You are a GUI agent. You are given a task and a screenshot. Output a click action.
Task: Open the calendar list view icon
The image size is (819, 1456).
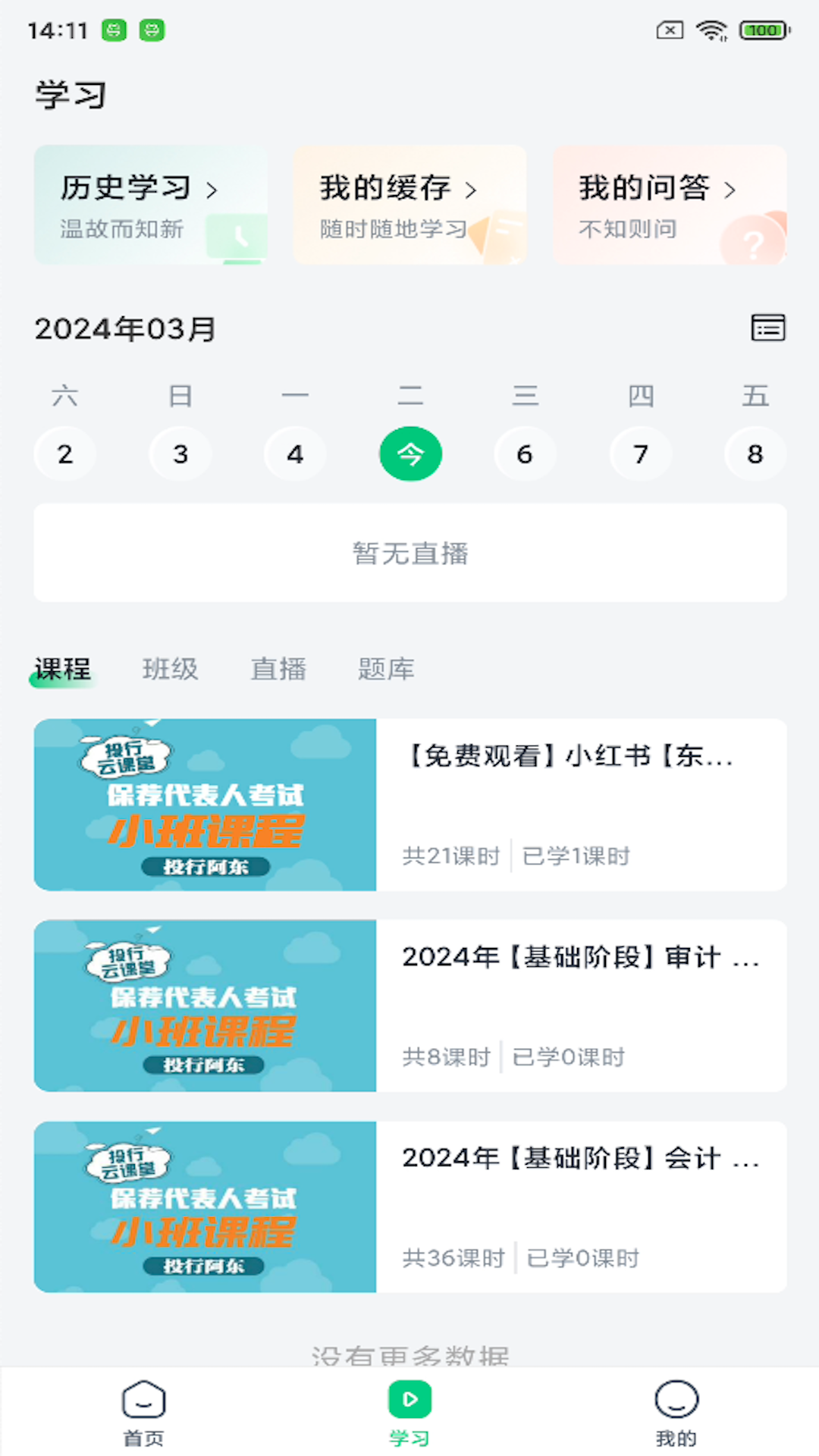coord(767,328)
